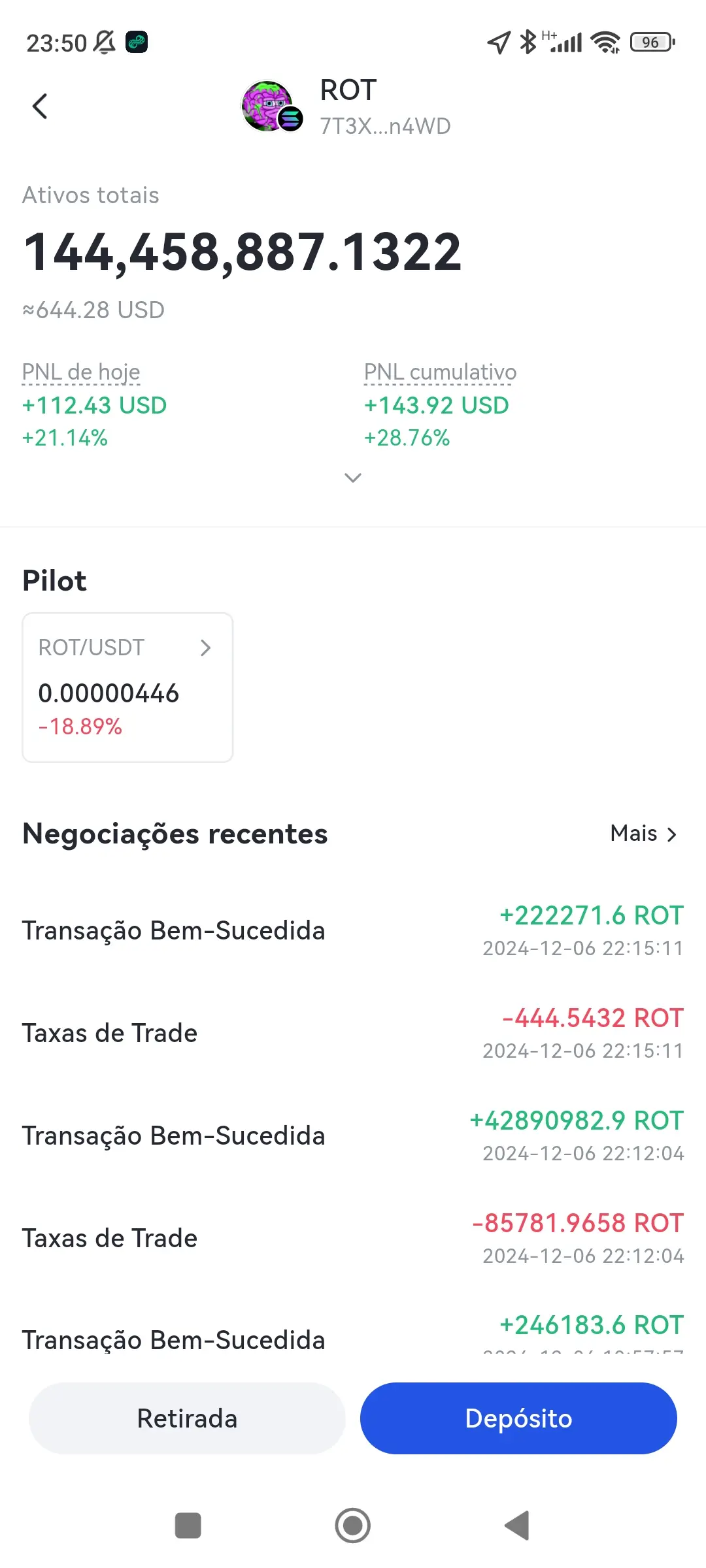Go to the Android home screen
The image size is (706, 1568).
tap(353, 1526)
